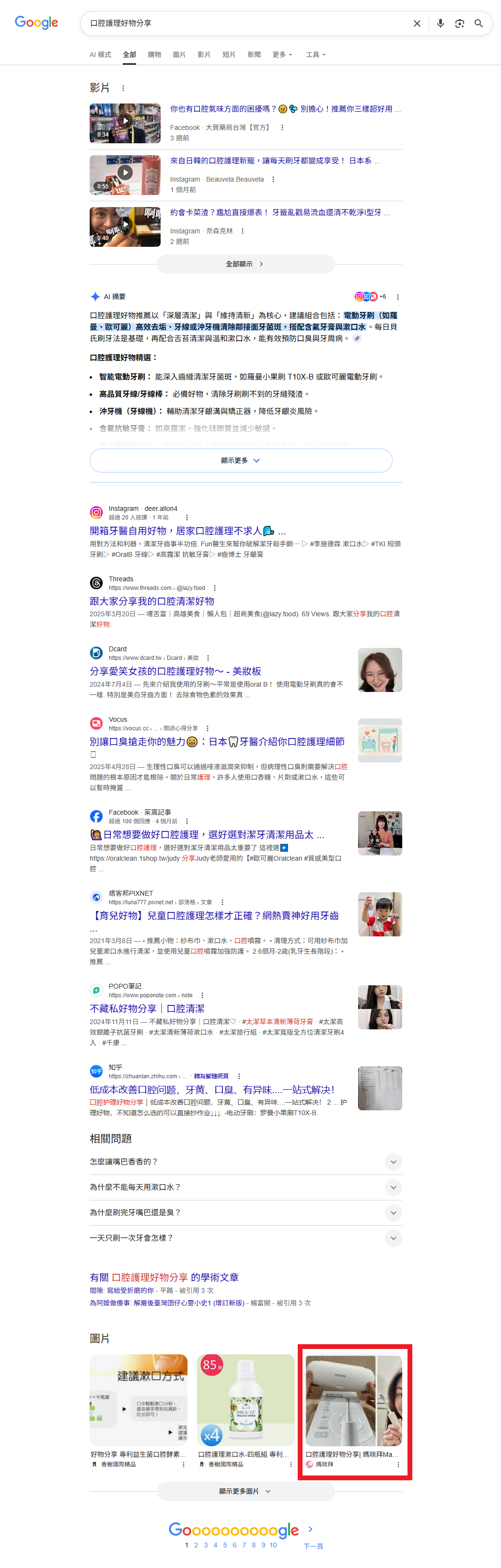Open the POPO筆記 result 不藏私好物分享
This screenshot has height=1568, width=501.
pyautogui.click(x=147, y=1008)
